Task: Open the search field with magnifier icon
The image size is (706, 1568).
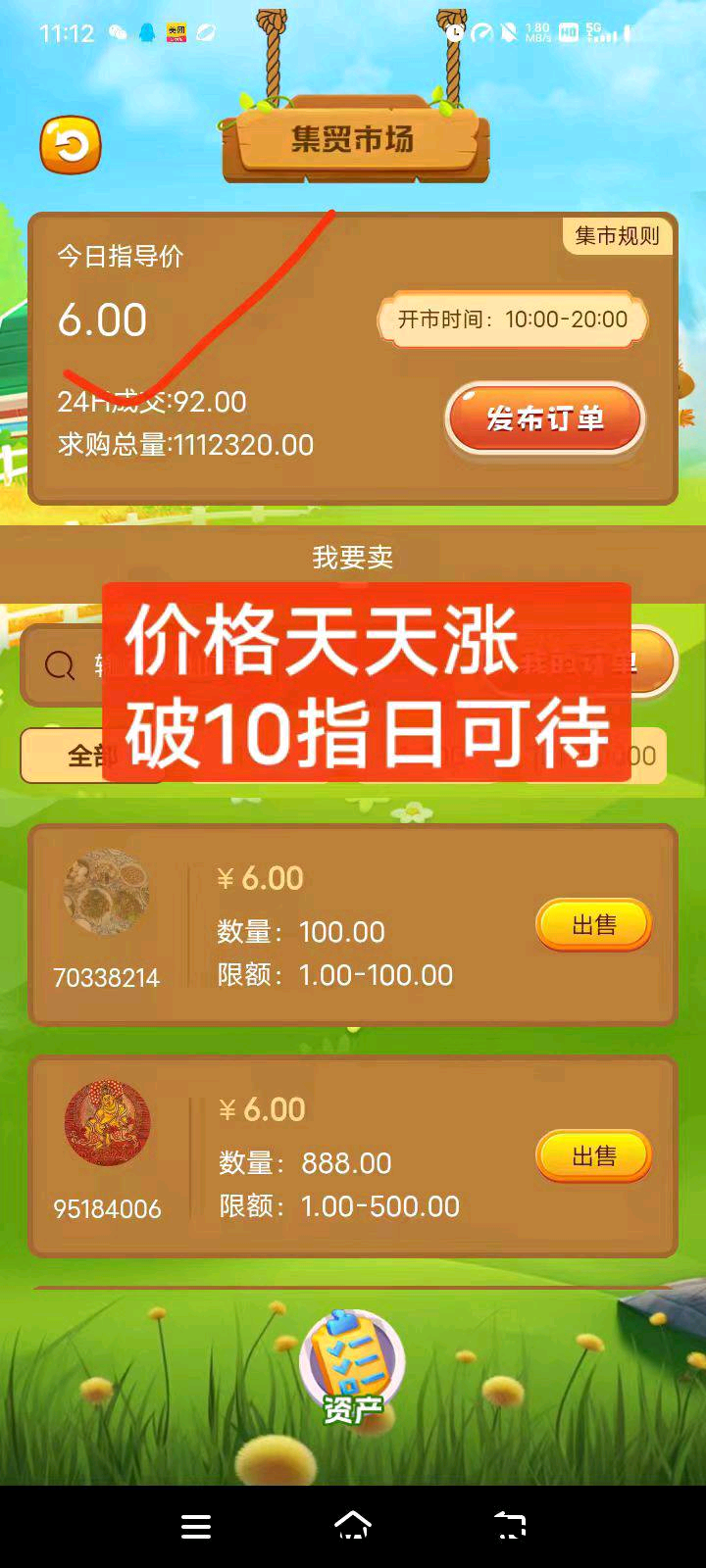Action: pos(61,665)
